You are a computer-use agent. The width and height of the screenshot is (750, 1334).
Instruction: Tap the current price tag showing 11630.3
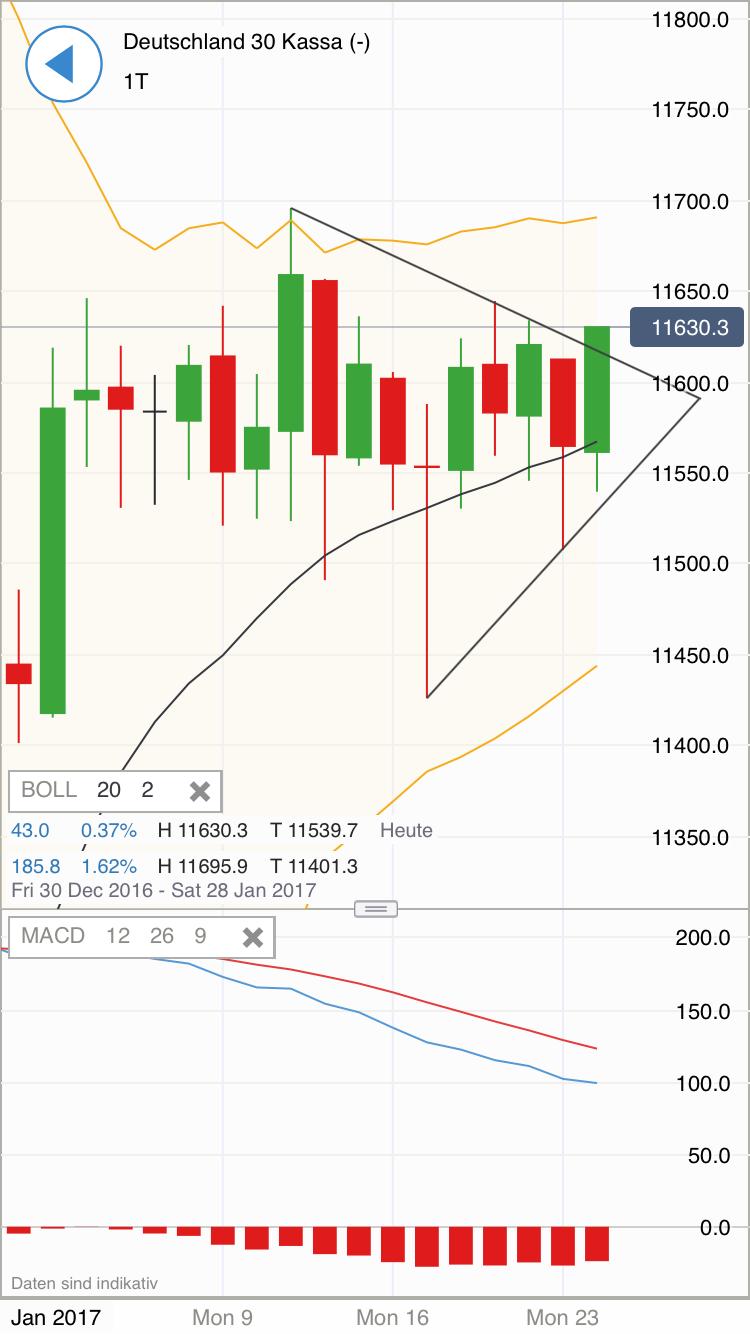click(687, 326)
